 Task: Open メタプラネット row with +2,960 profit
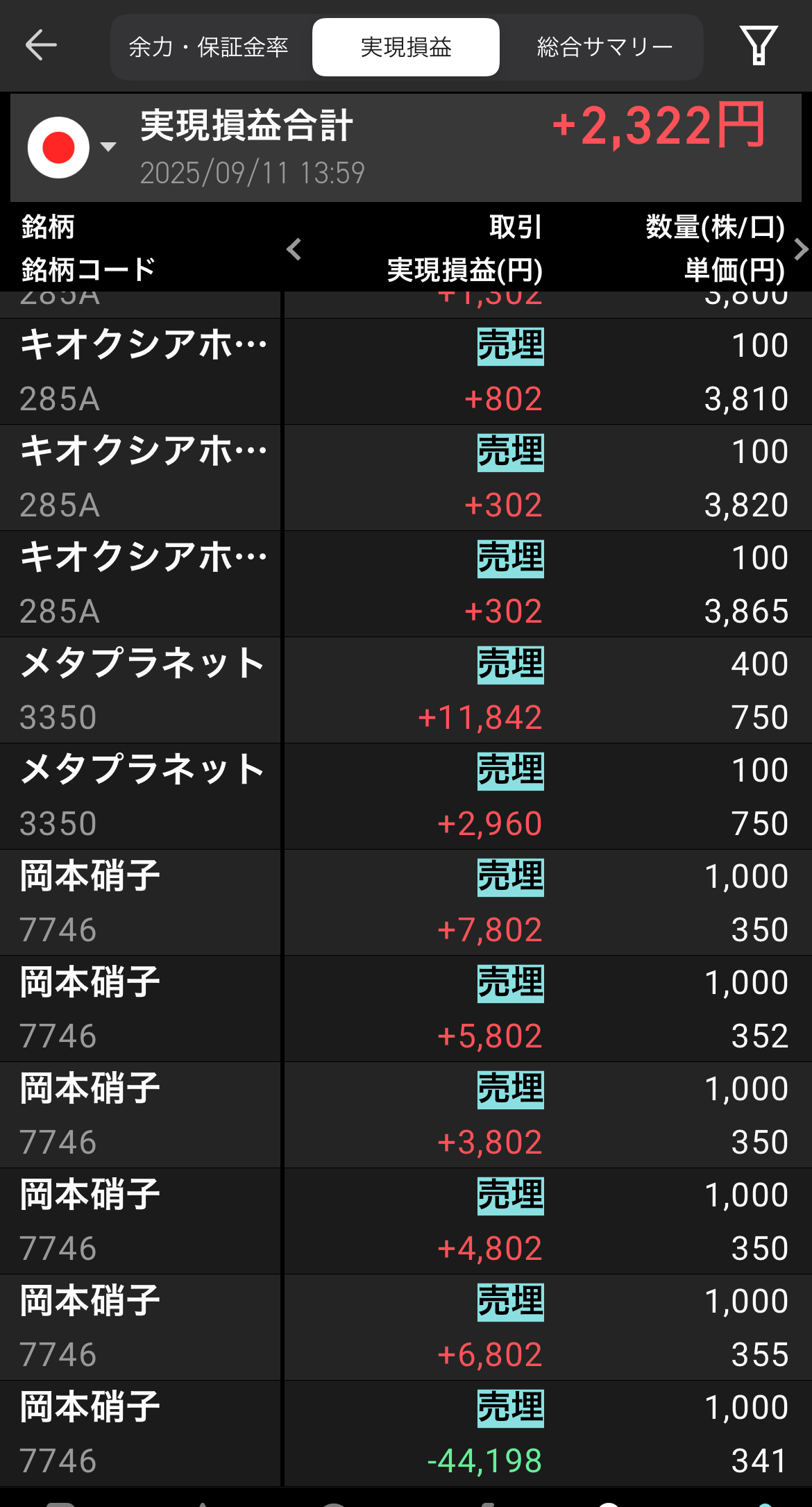[406, 797]
